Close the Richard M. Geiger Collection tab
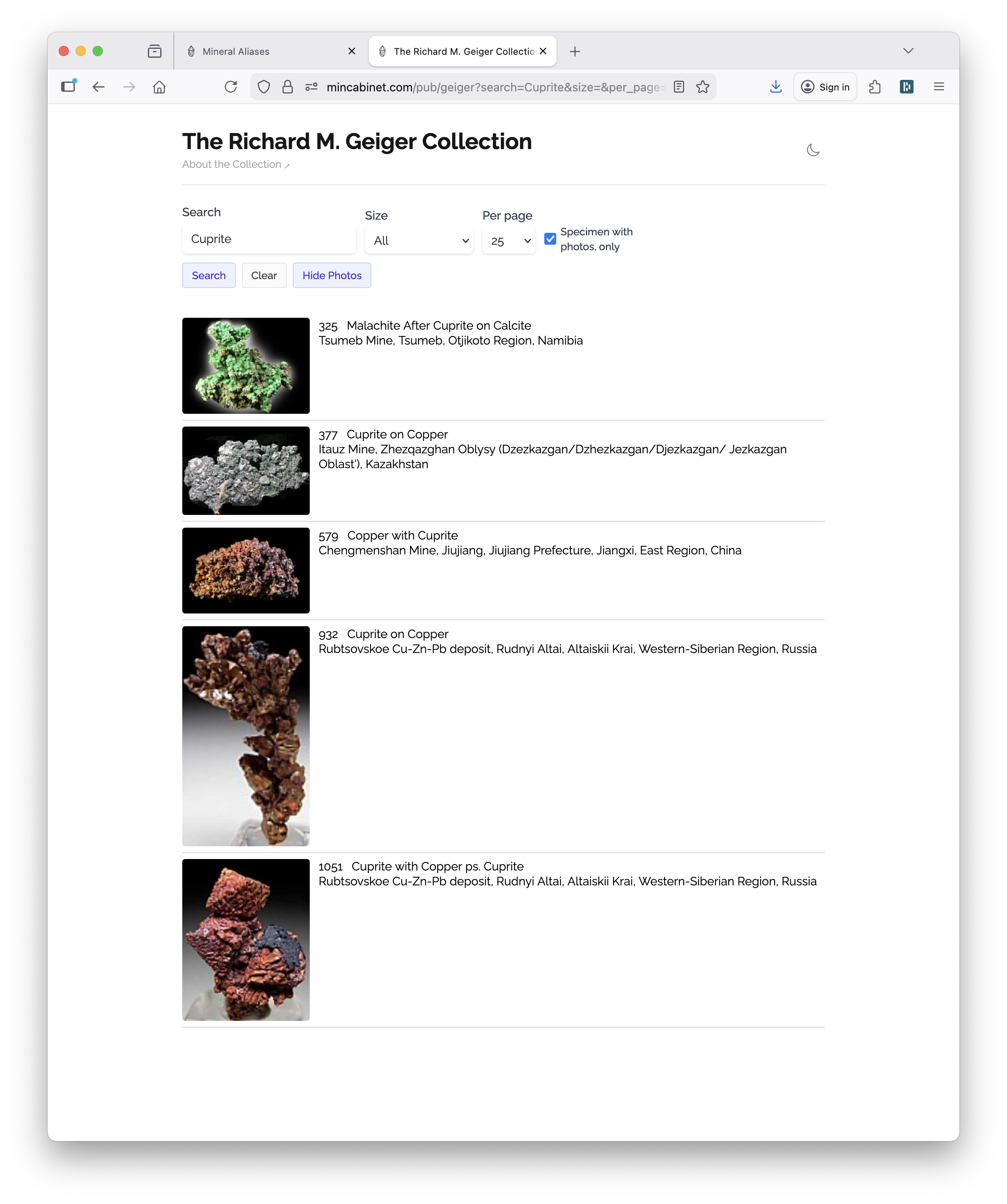Screen dimensions: 1007x1204 [x=543, y=51]
